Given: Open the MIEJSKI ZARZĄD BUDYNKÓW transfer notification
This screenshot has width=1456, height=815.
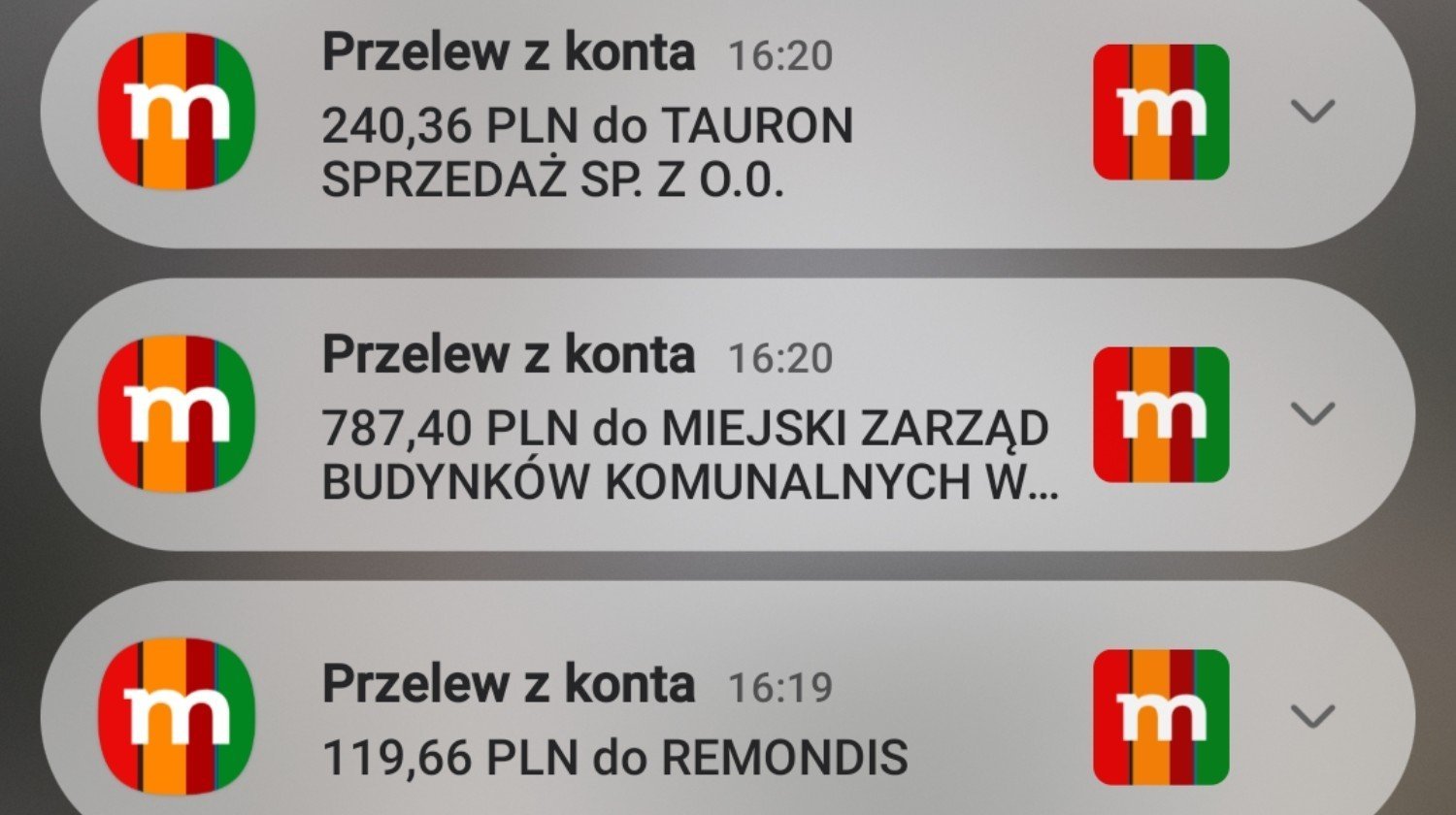Looking at the screenshot, I should coord(684,456).
